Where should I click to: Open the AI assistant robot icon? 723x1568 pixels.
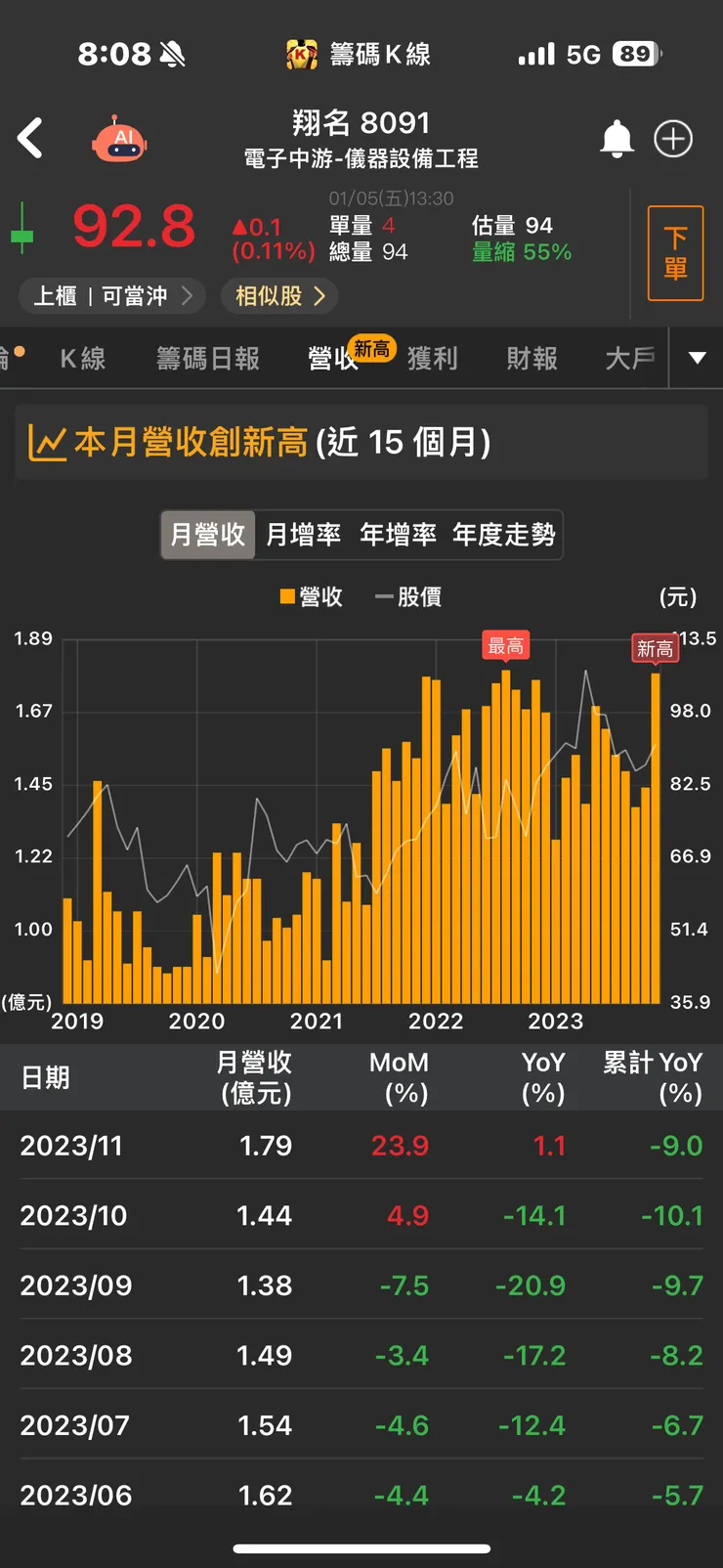click(118, 138)
